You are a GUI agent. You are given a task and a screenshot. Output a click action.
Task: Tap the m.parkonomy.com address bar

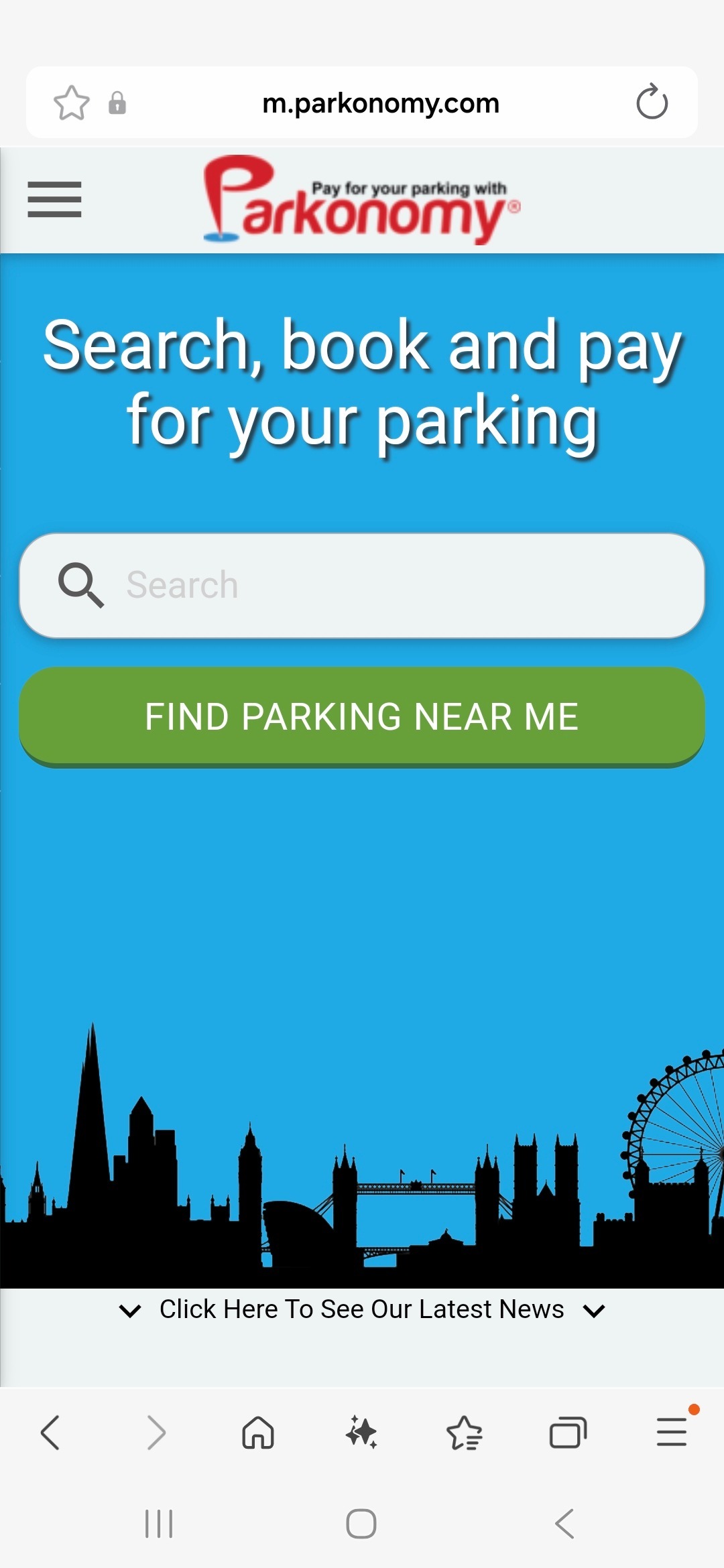pos(380,103)
